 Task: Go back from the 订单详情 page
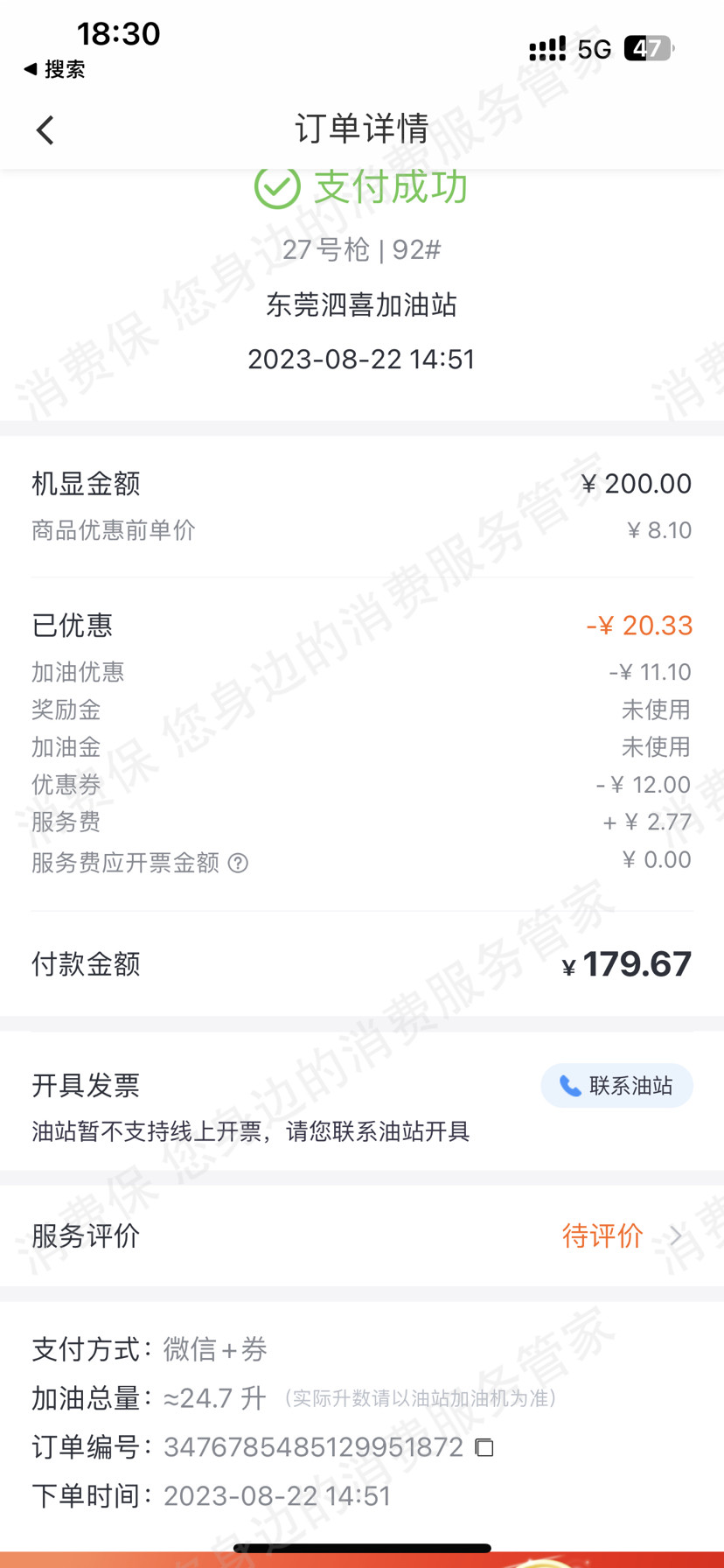click(x=45, y=130)
